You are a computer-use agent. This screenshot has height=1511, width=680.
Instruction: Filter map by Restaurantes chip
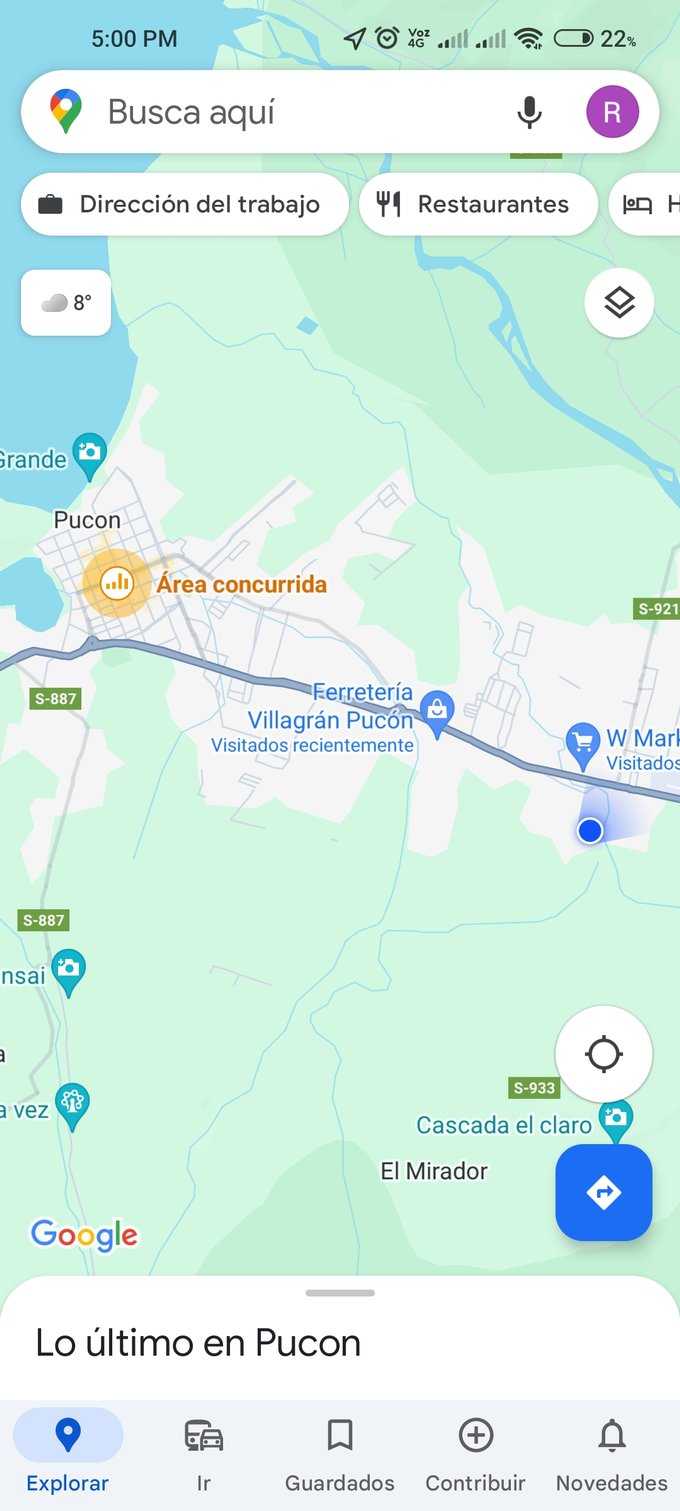478,205
